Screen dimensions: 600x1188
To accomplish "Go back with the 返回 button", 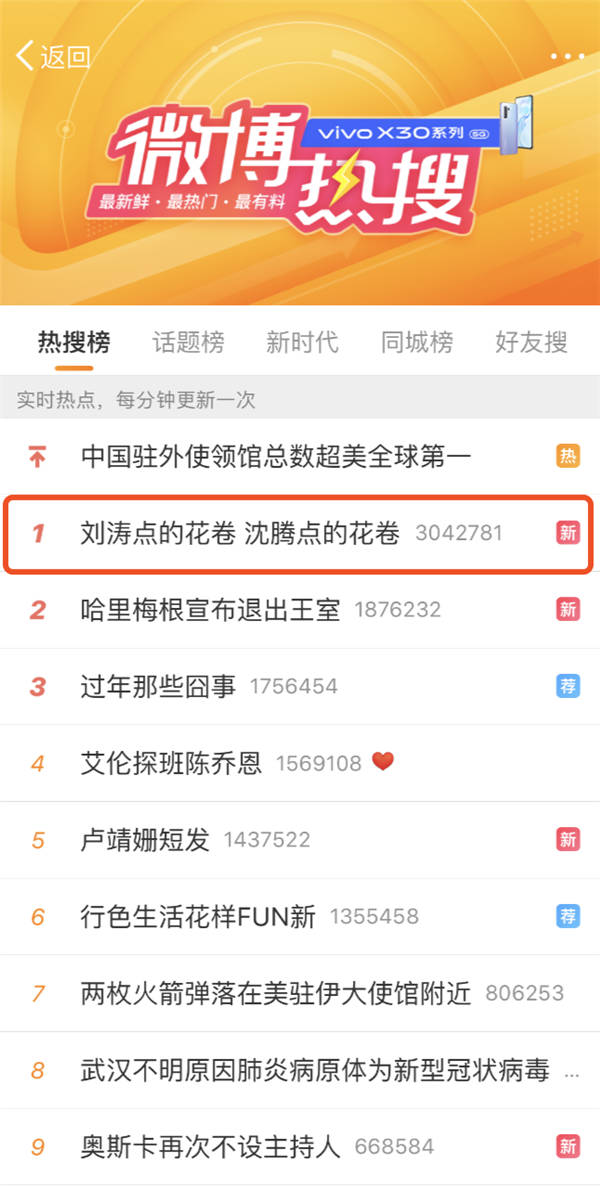I will pos(53,57).
